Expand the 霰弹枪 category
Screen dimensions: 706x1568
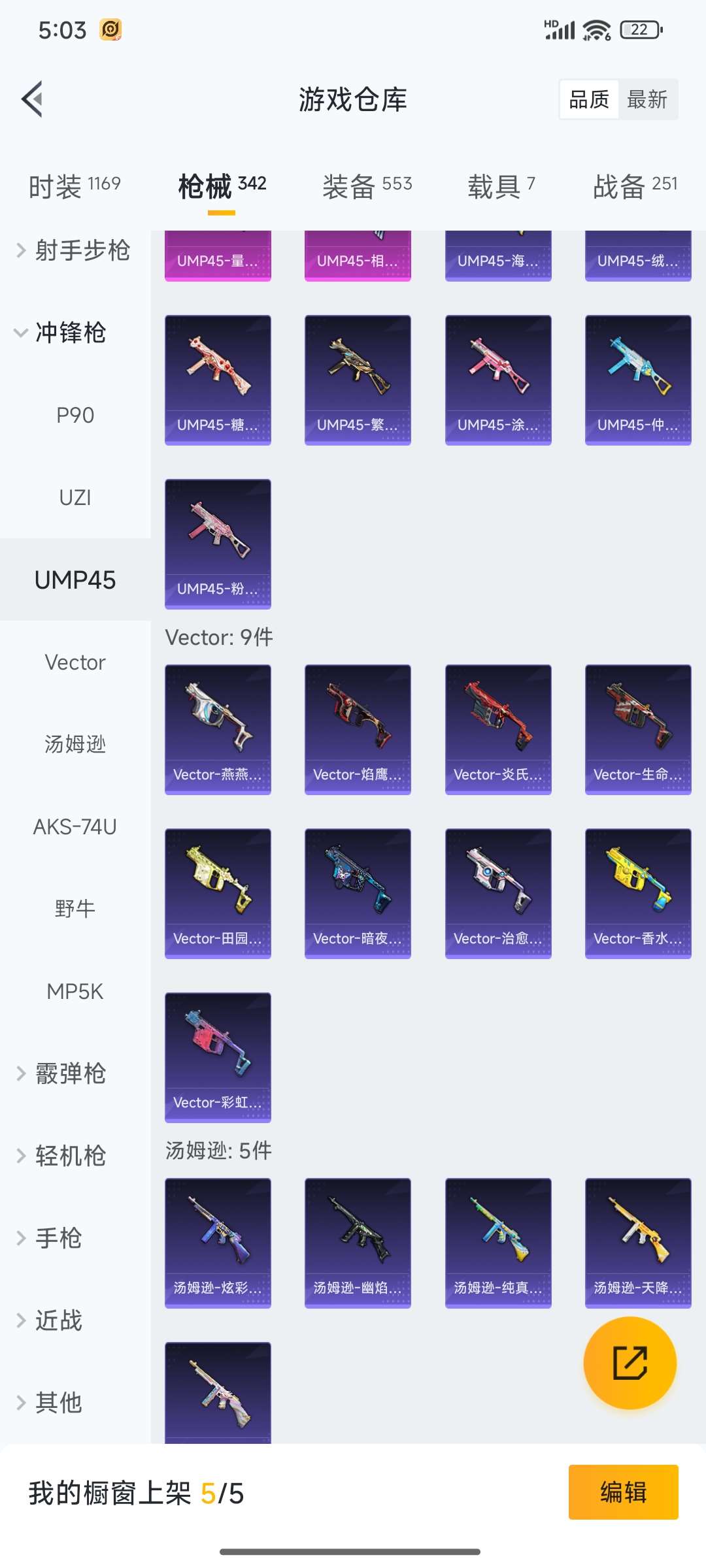point(61,1073)
